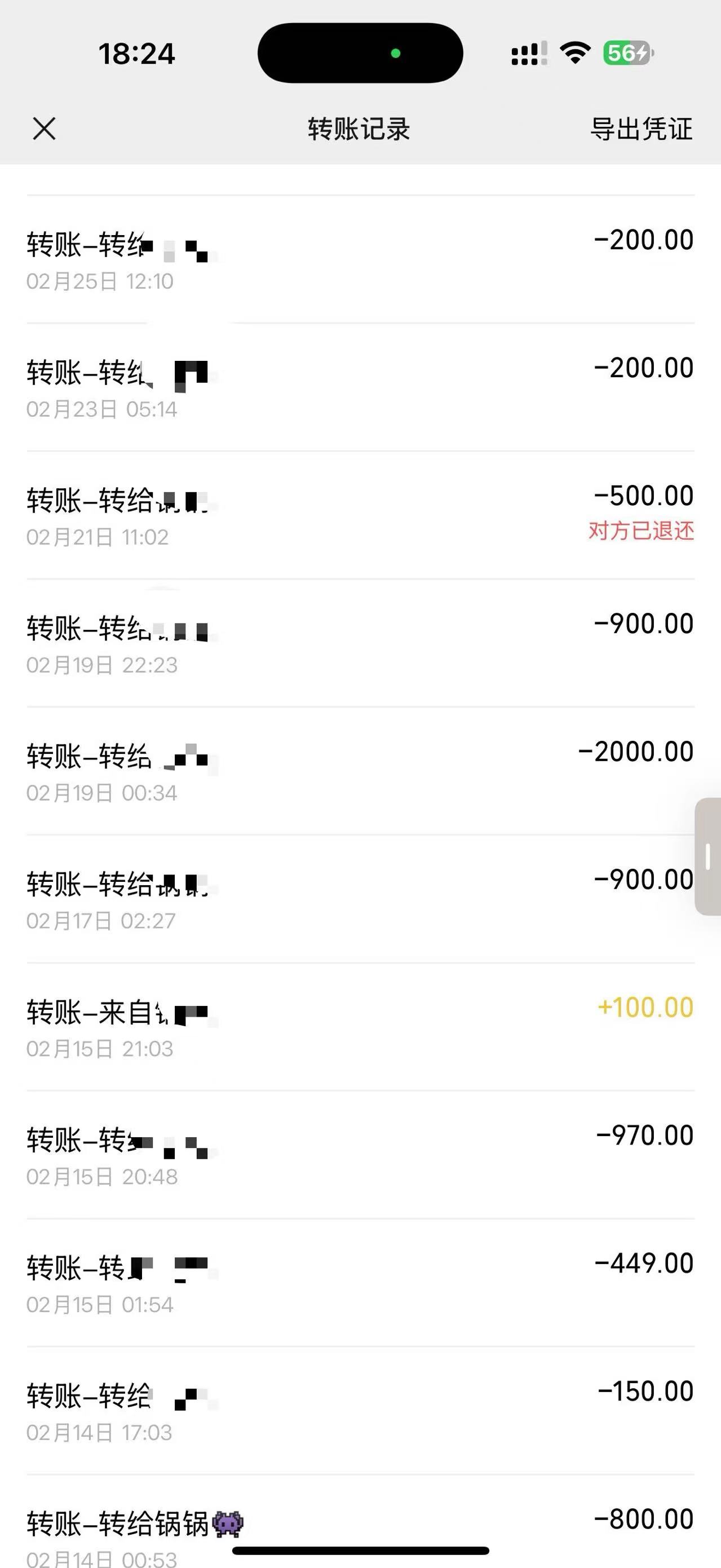Open the 02月25日 12:10 transfer of -200.00
Viewport: 721px width, 1568px height.
(x=360, y=260)
